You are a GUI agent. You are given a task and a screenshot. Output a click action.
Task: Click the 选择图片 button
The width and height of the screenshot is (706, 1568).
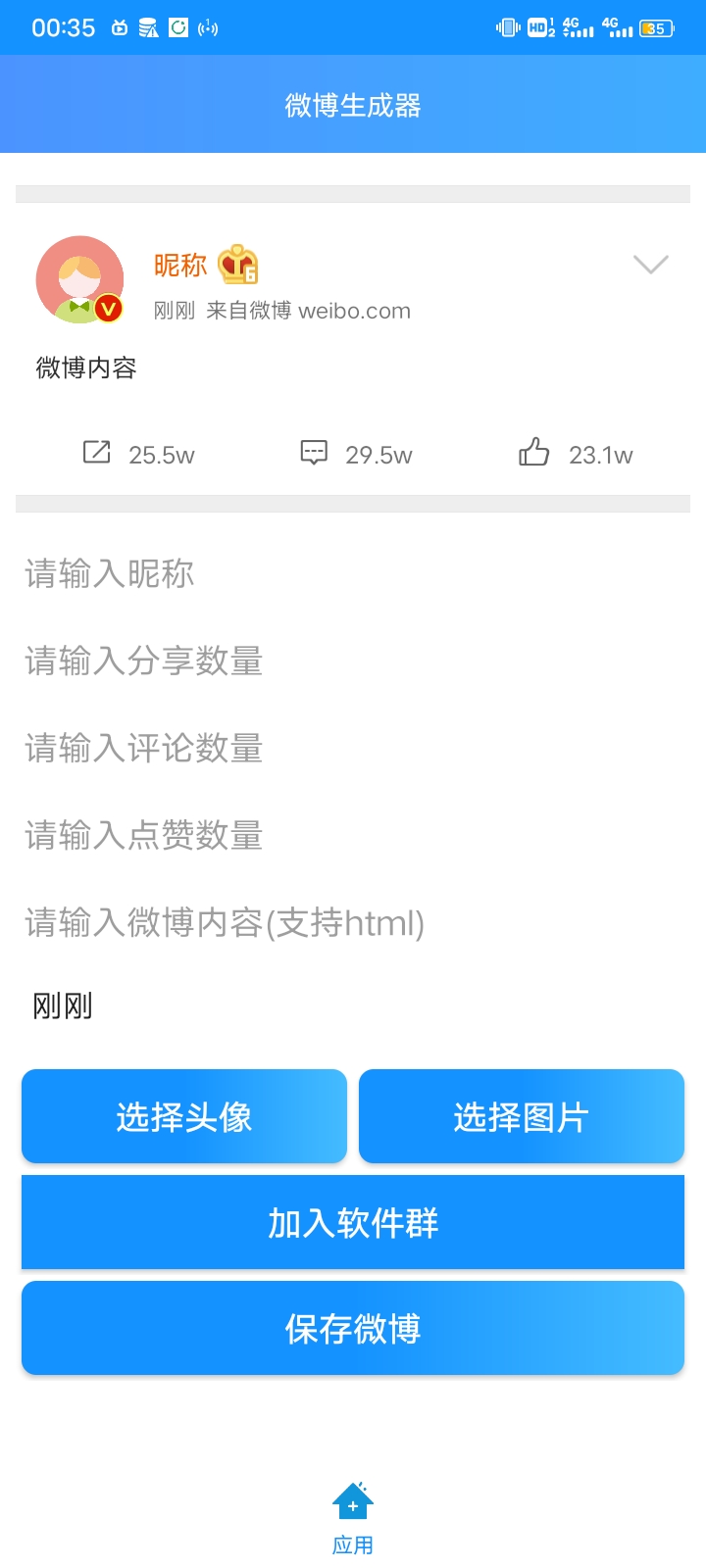(x=521, y=1116)
